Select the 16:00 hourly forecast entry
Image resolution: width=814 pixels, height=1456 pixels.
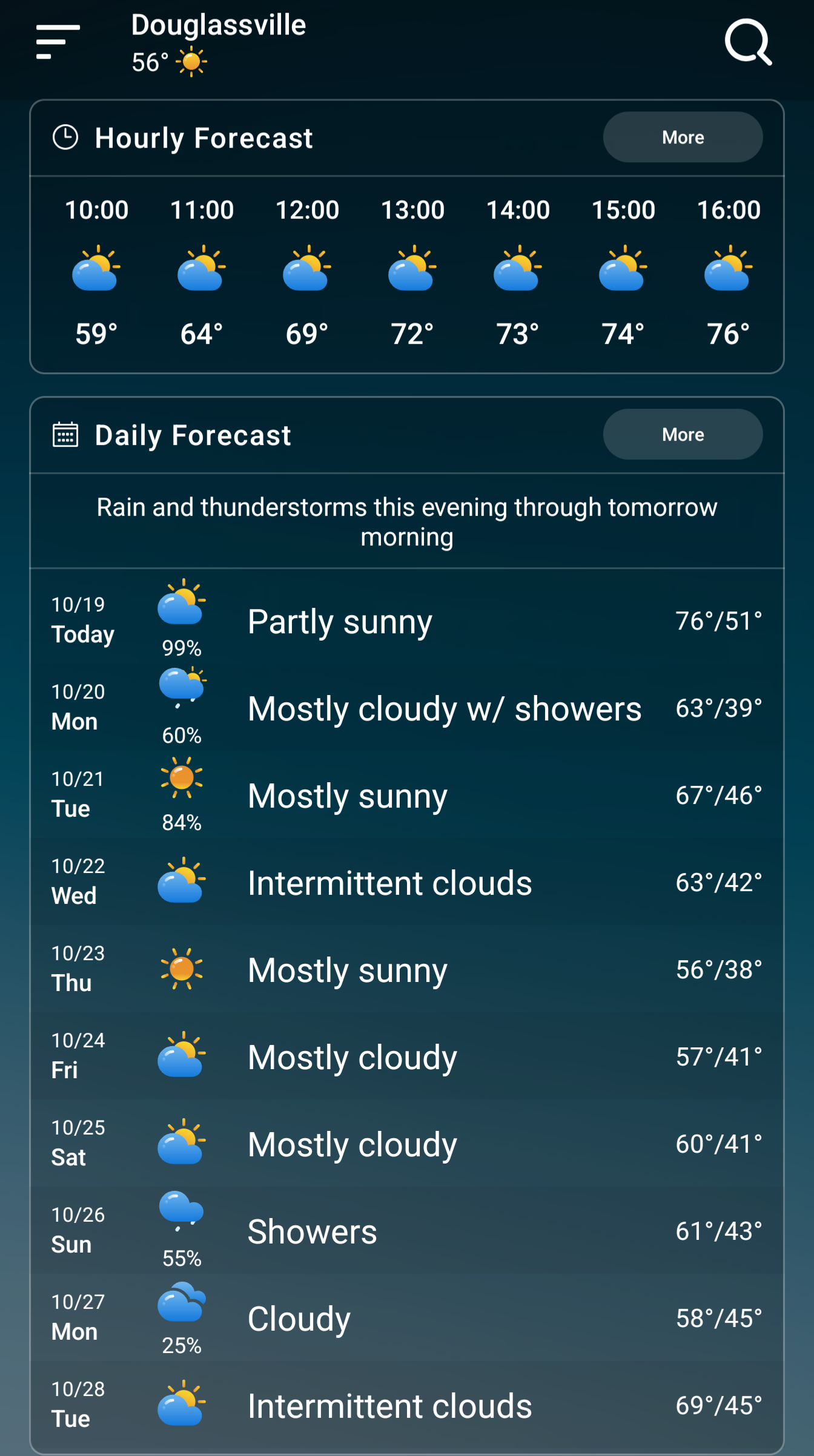(x=729, y=272)
